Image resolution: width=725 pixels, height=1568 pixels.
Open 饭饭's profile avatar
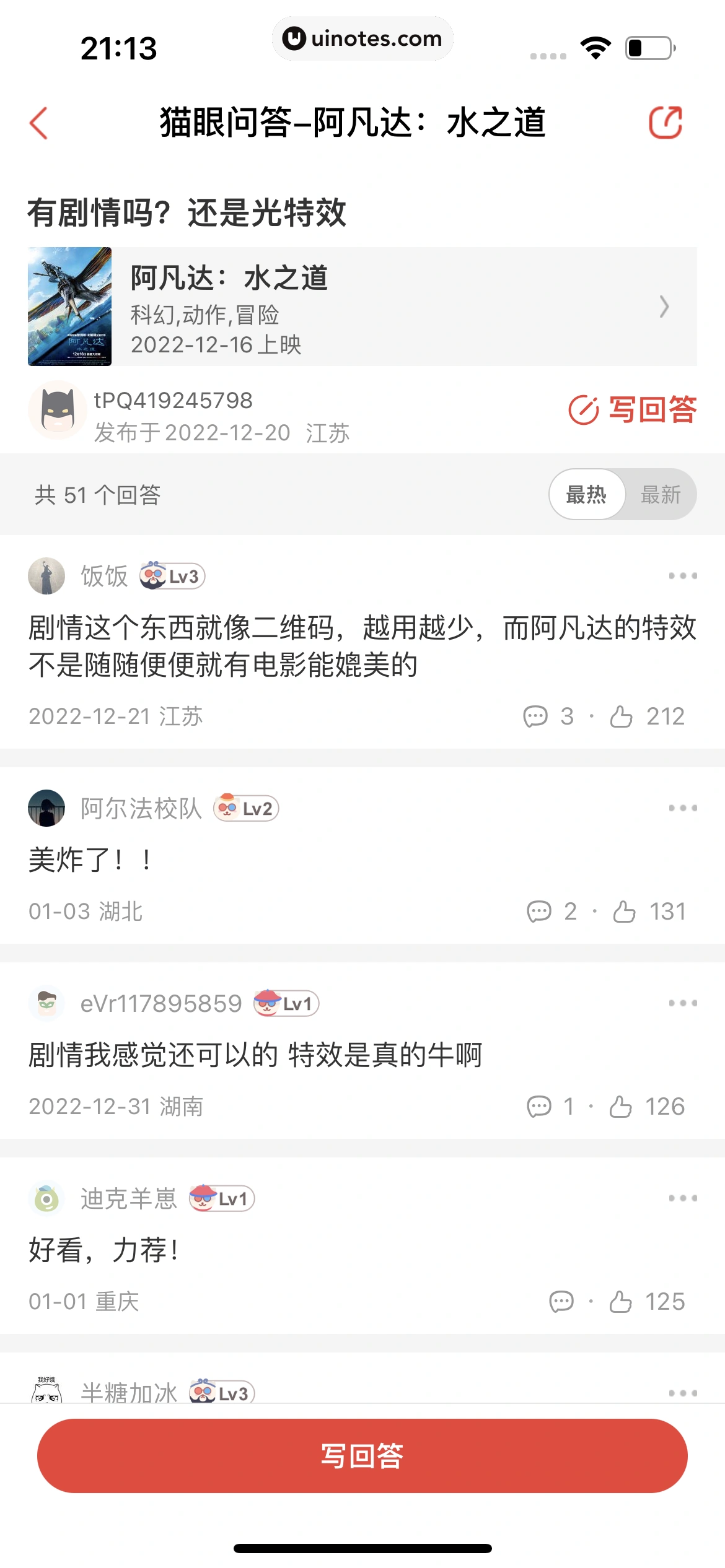(x=46, y=576)
